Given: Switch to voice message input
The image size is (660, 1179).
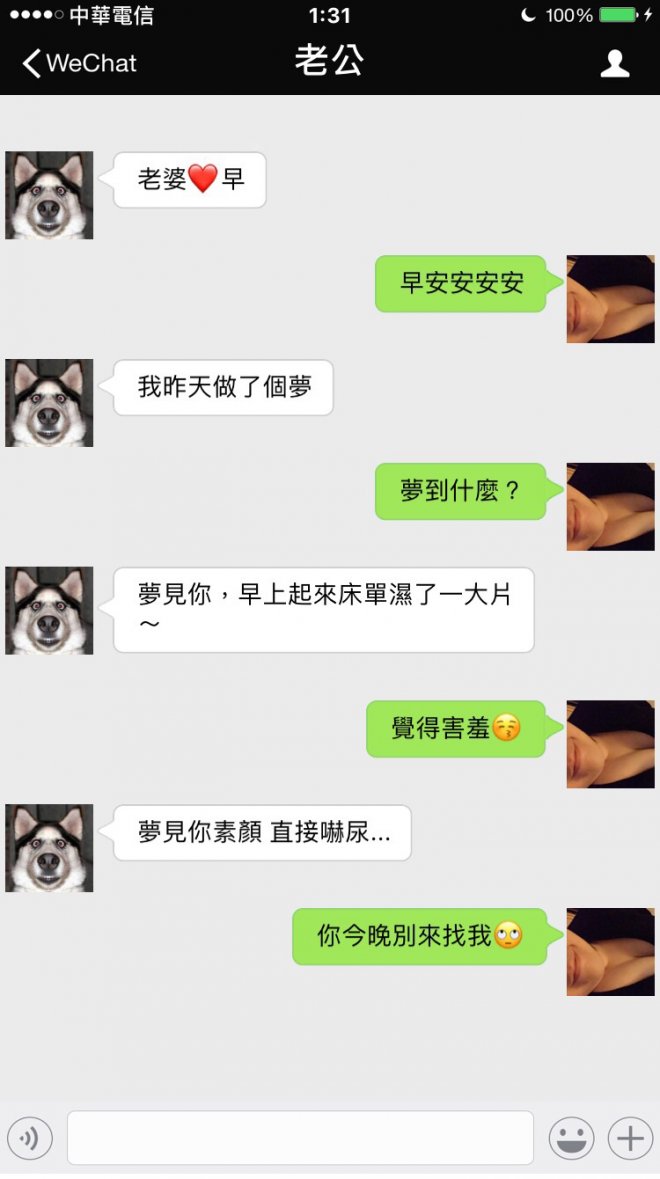Looking at the screenshot, I should pyautogui.click(x=30, y=1138).
